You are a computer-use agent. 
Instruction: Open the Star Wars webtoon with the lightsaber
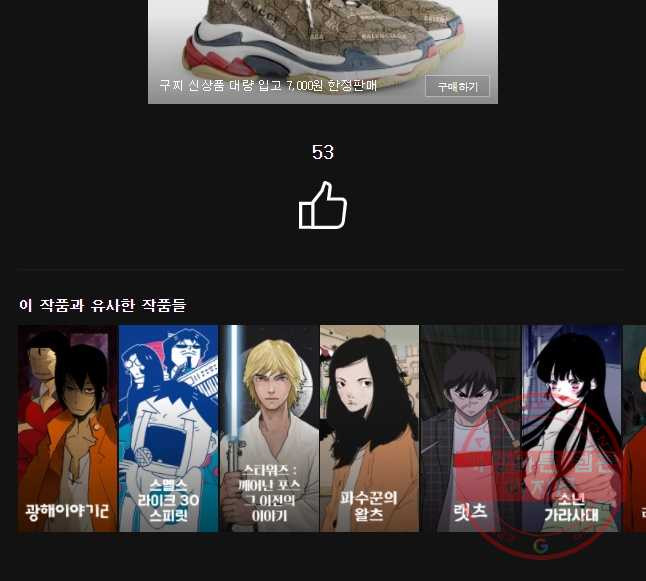[269, 428]
